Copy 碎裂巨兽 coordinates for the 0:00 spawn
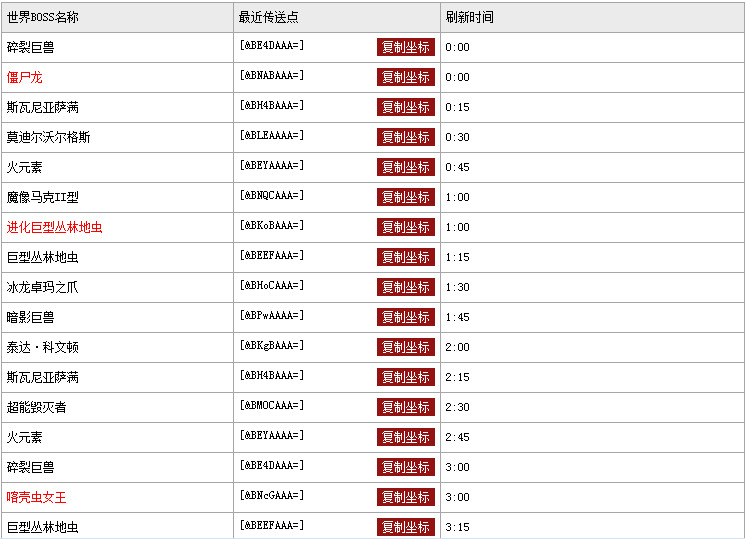 click(x=406, y=47)
